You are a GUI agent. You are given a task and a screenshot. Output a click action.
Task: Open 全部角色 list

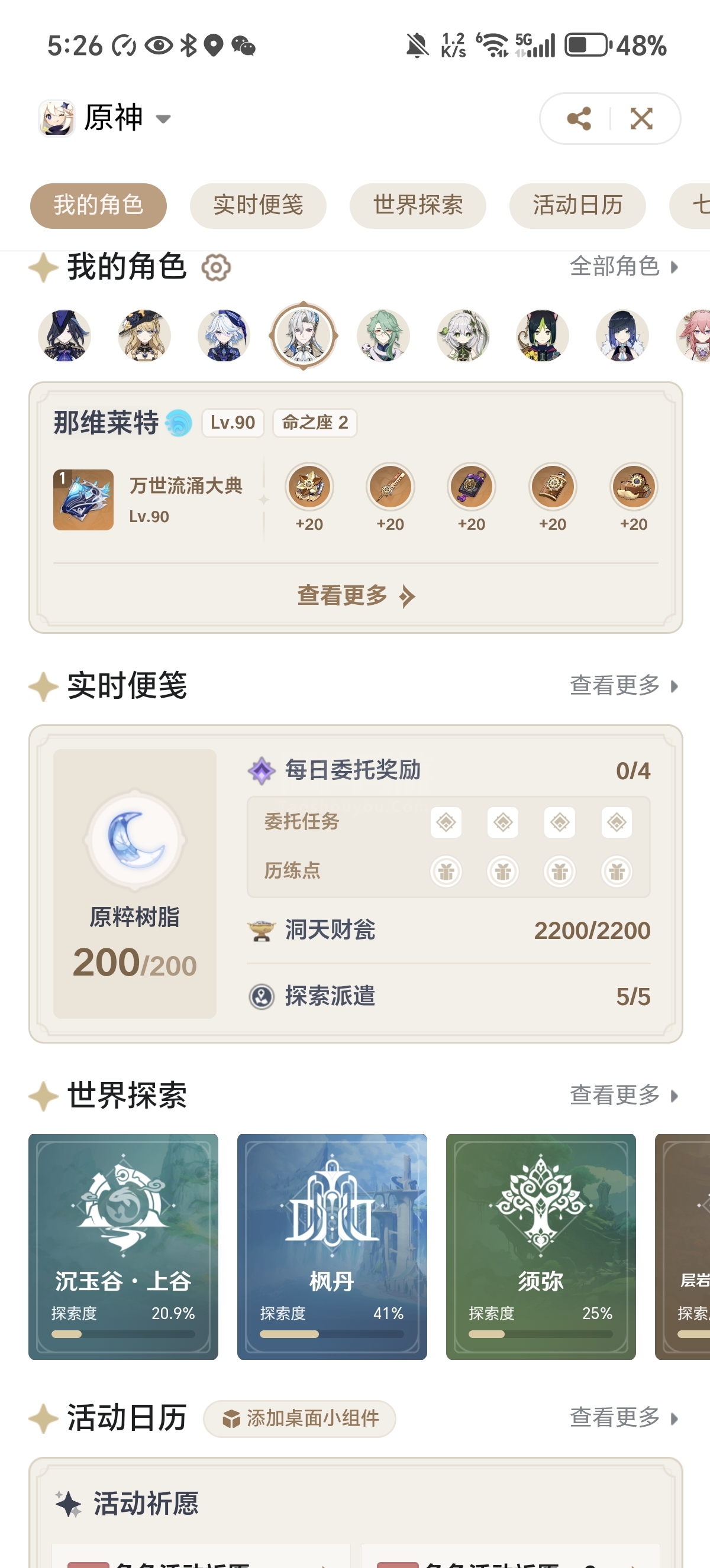[x=623, y=267]
